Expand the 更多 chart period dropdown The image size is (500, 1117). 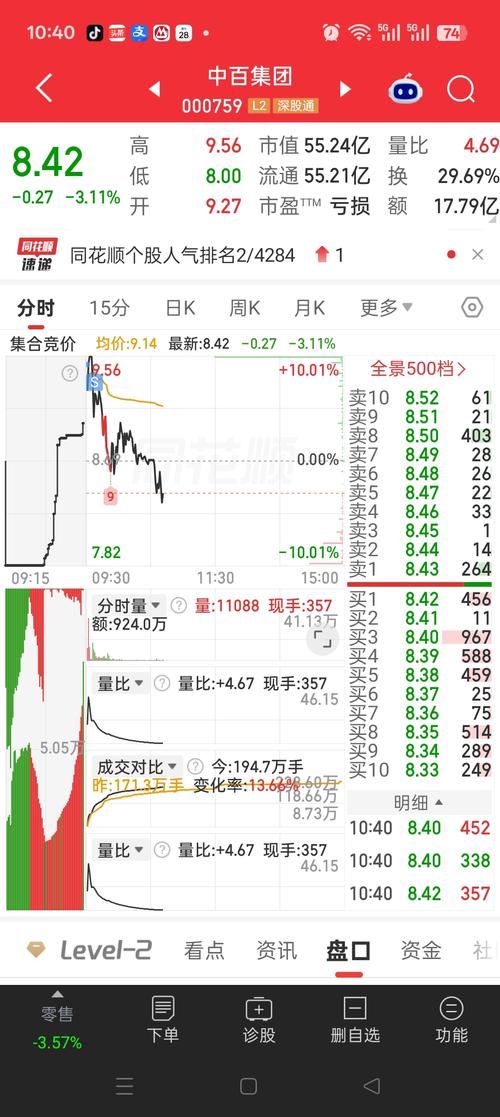click(386, 308)
